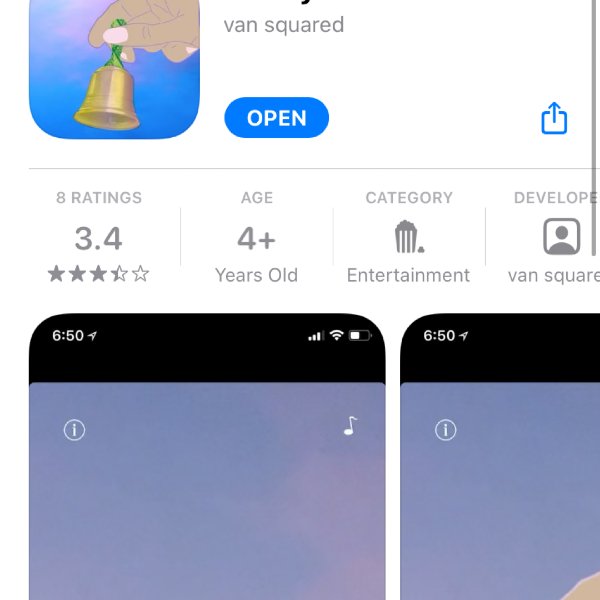The image size is (600, 600).
Task: View the 8 ratings section
Action: [99, 238]
